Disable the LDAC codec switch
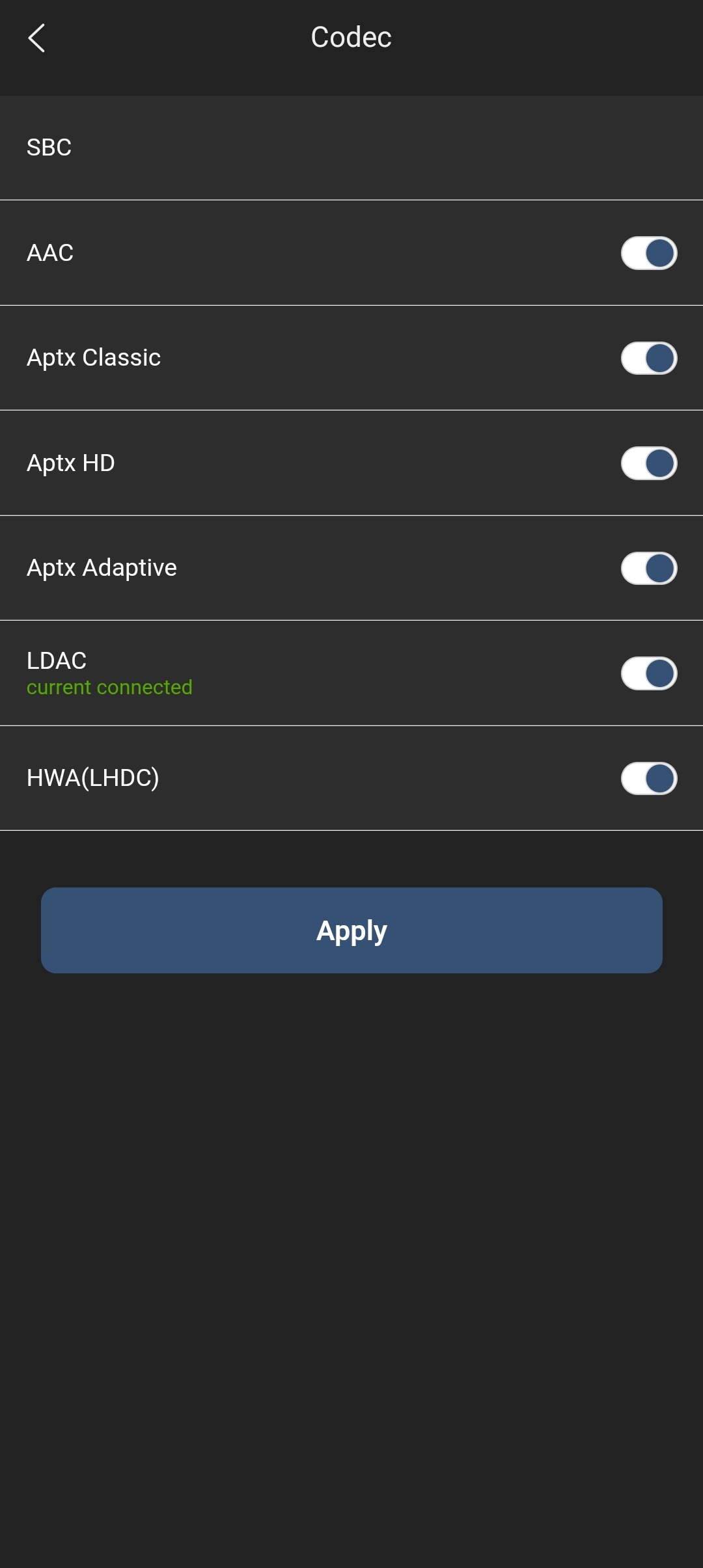Screen dimensions: 703x1568 tap(648, 671)
